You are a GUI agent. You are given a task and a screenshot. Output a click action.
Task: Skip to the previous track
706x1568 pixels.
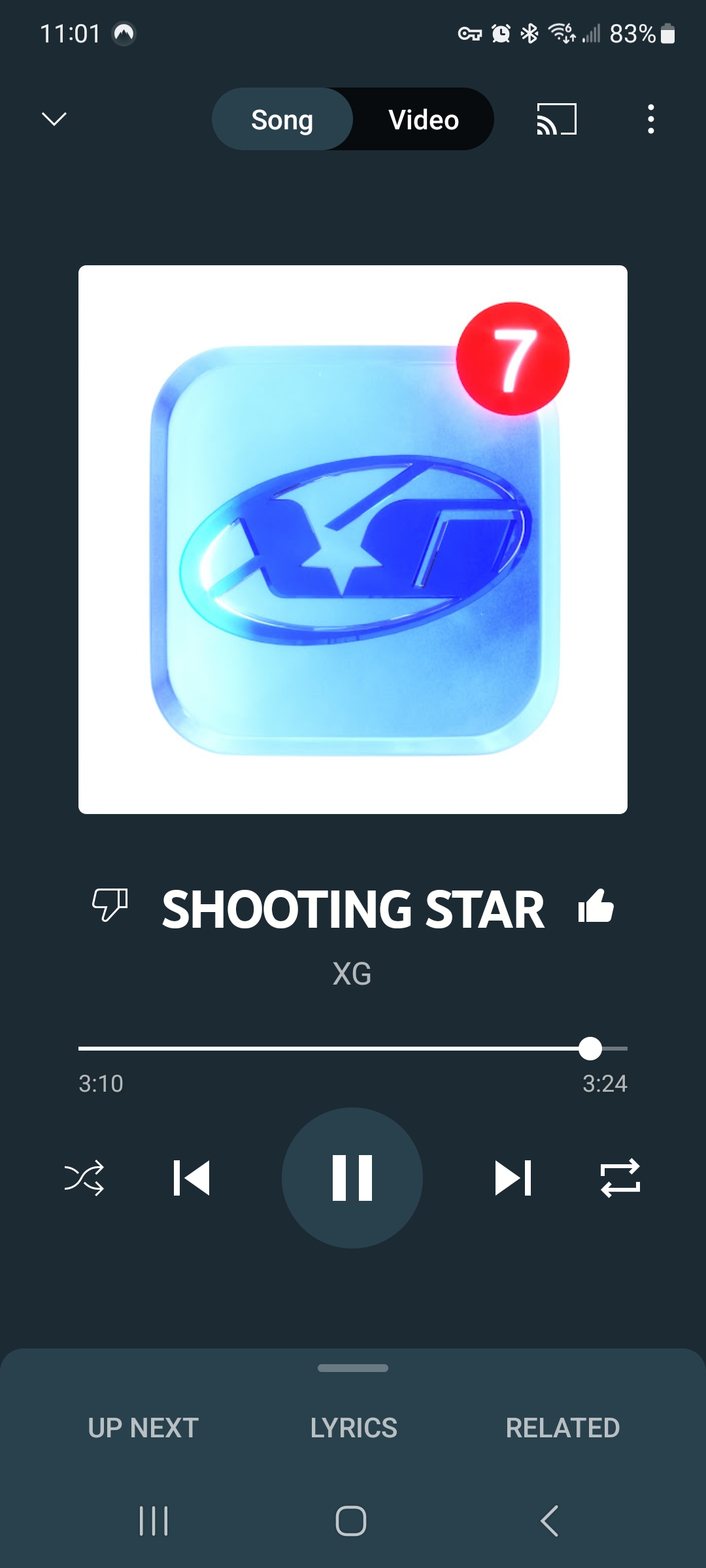192,1178
